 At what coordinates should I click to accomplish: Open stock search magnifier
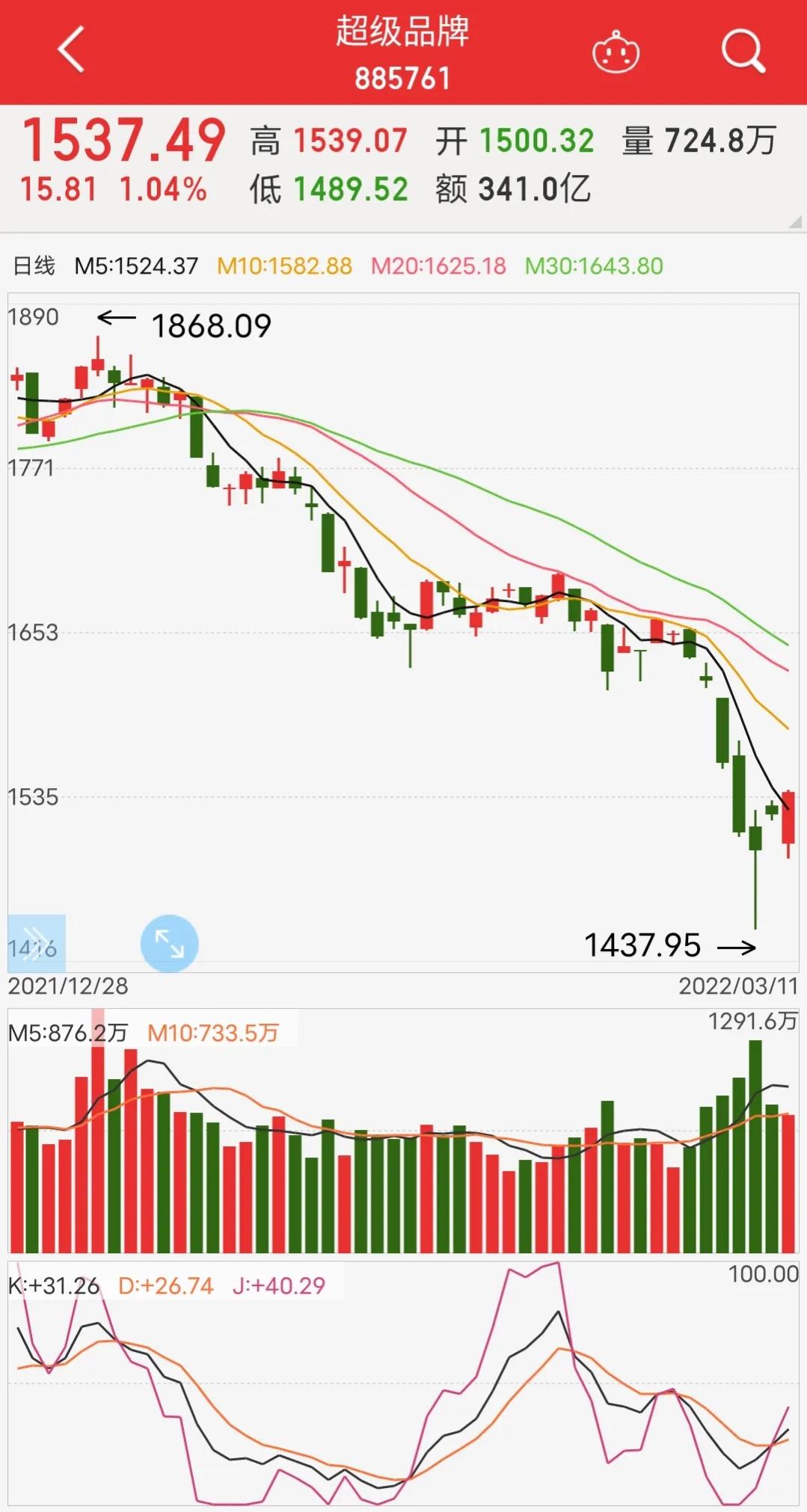tap(742, 52)
